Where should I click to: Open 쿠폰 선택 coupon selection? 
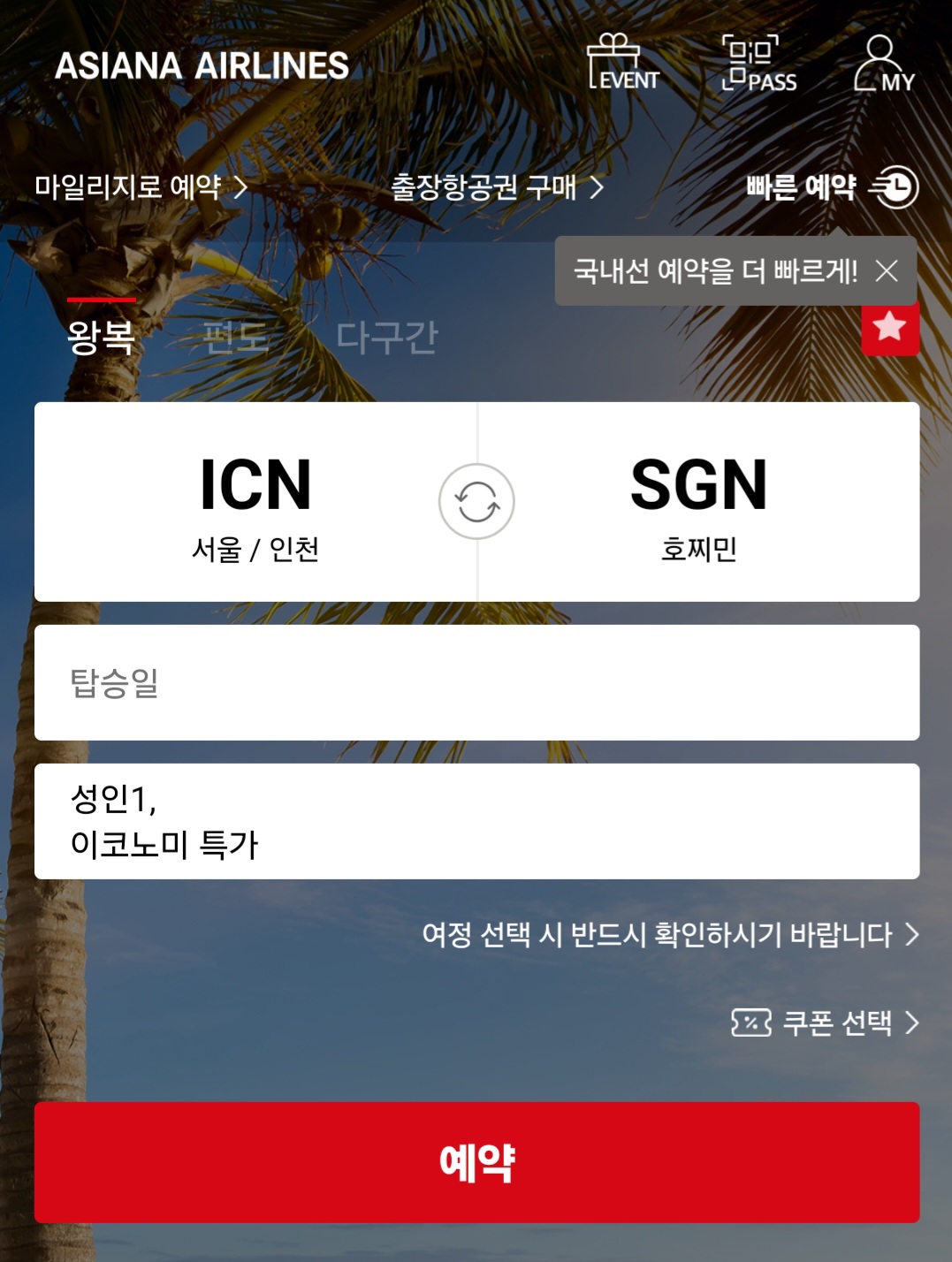(x=825, y=1023)
